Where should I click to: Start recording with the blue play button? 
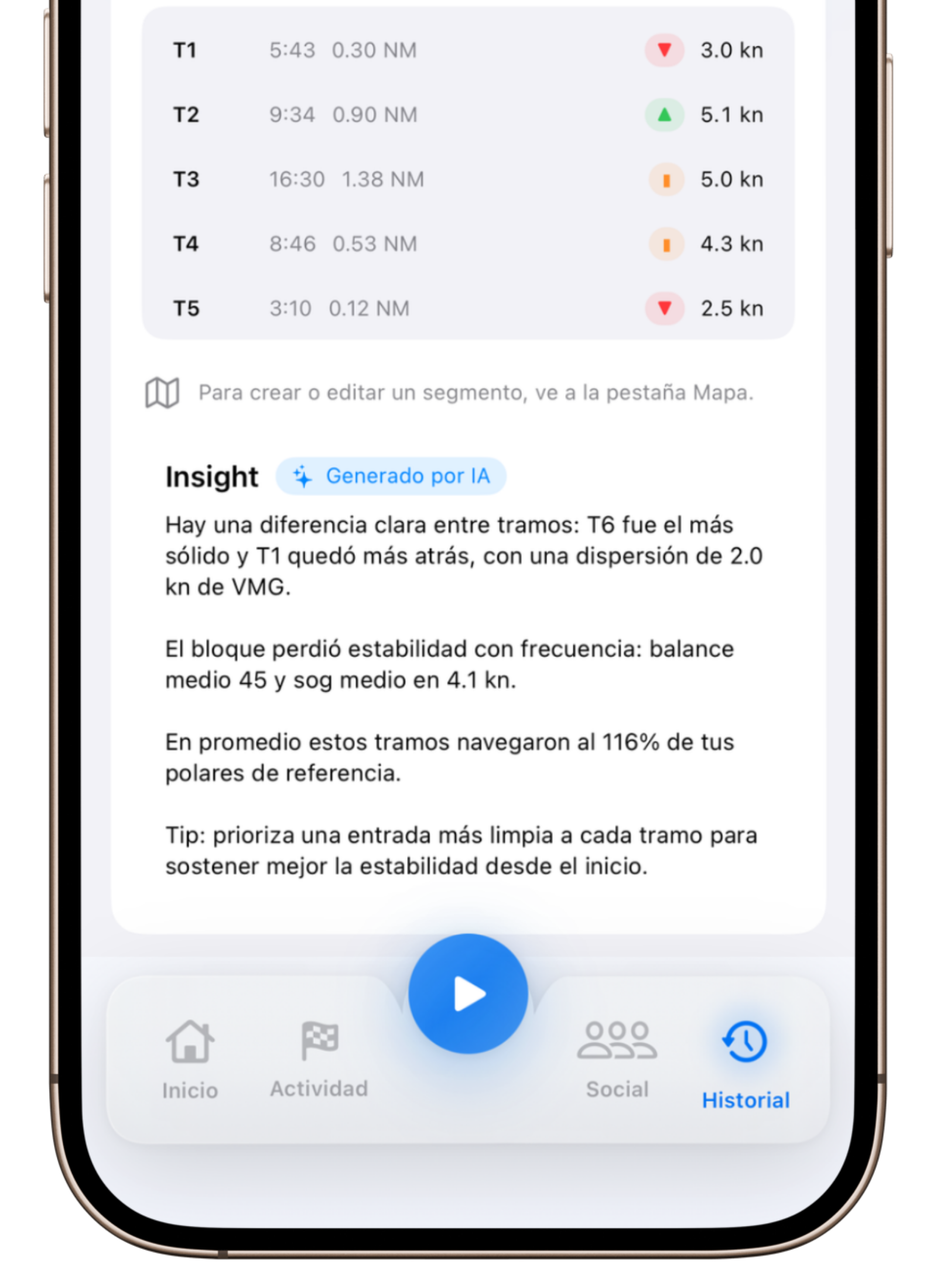click(x=468, y=994)
